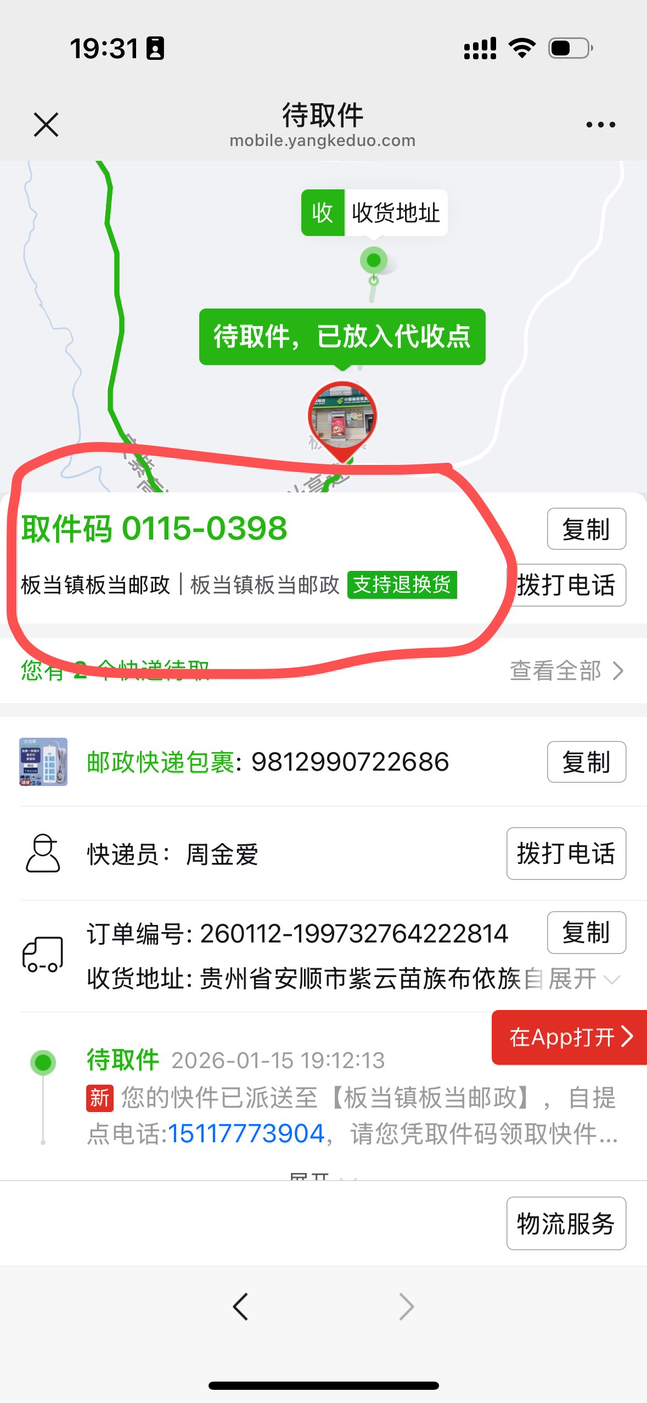Copy the pickup code 0115-0398
Screen dimensions: 647x1403
point(586,529)
